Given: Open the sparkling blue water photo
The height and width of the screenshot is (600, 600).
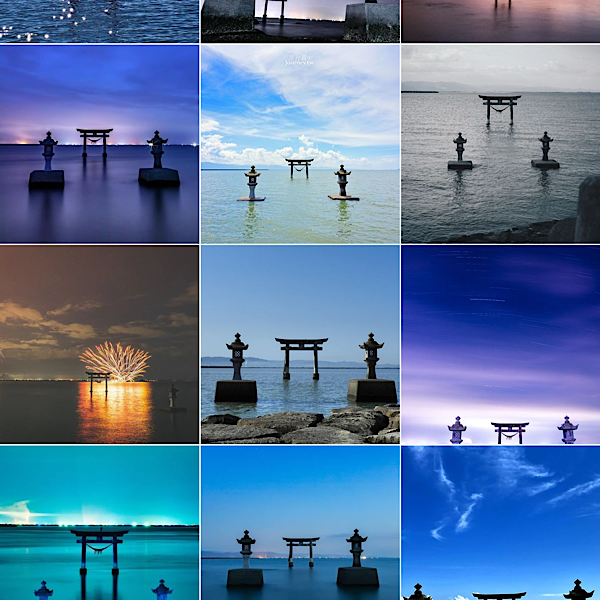Looking at the screenshot, I should click(99, 20).
